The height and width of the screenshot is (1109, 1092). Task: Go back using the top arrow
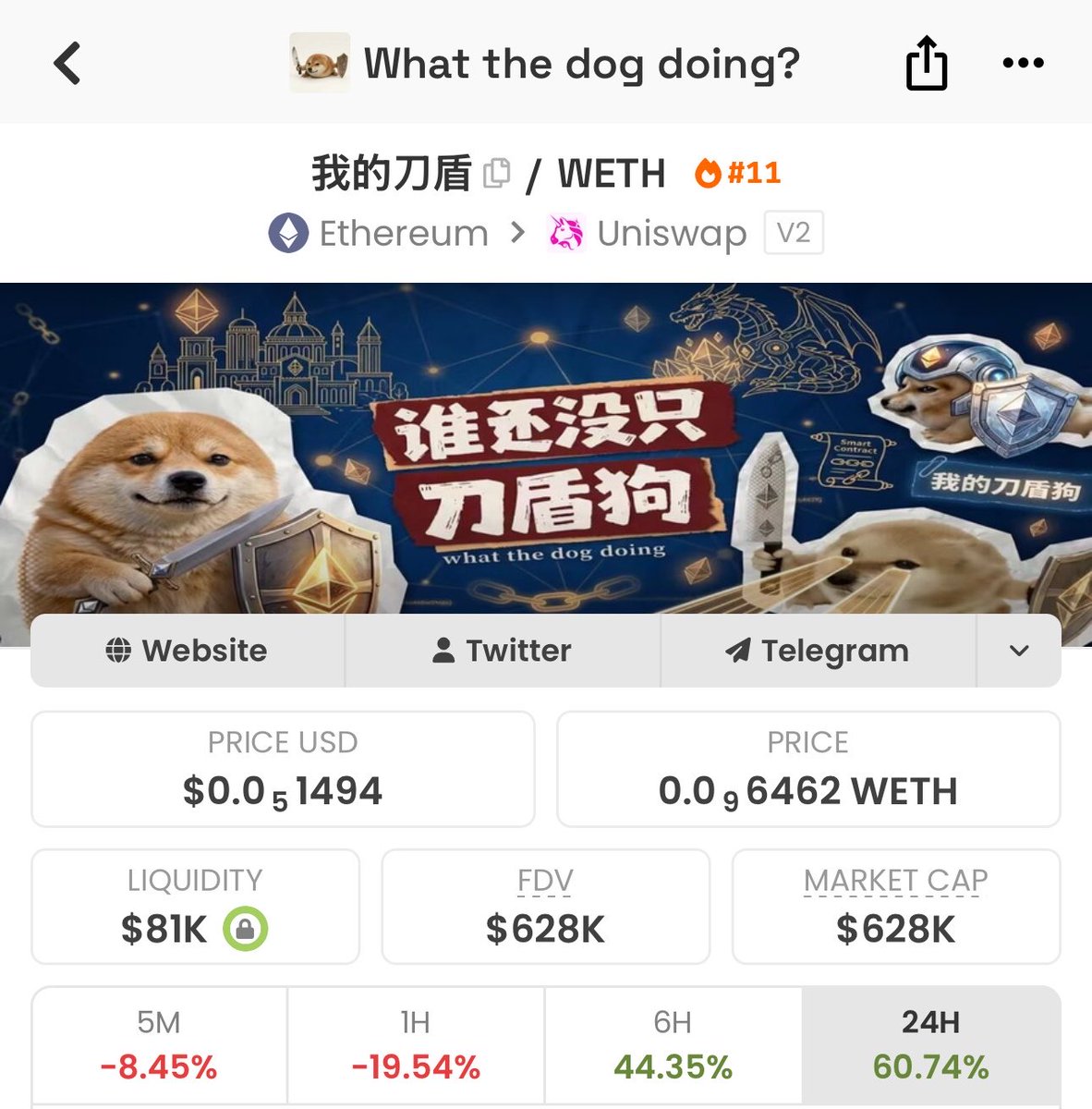tap(67, 64)
